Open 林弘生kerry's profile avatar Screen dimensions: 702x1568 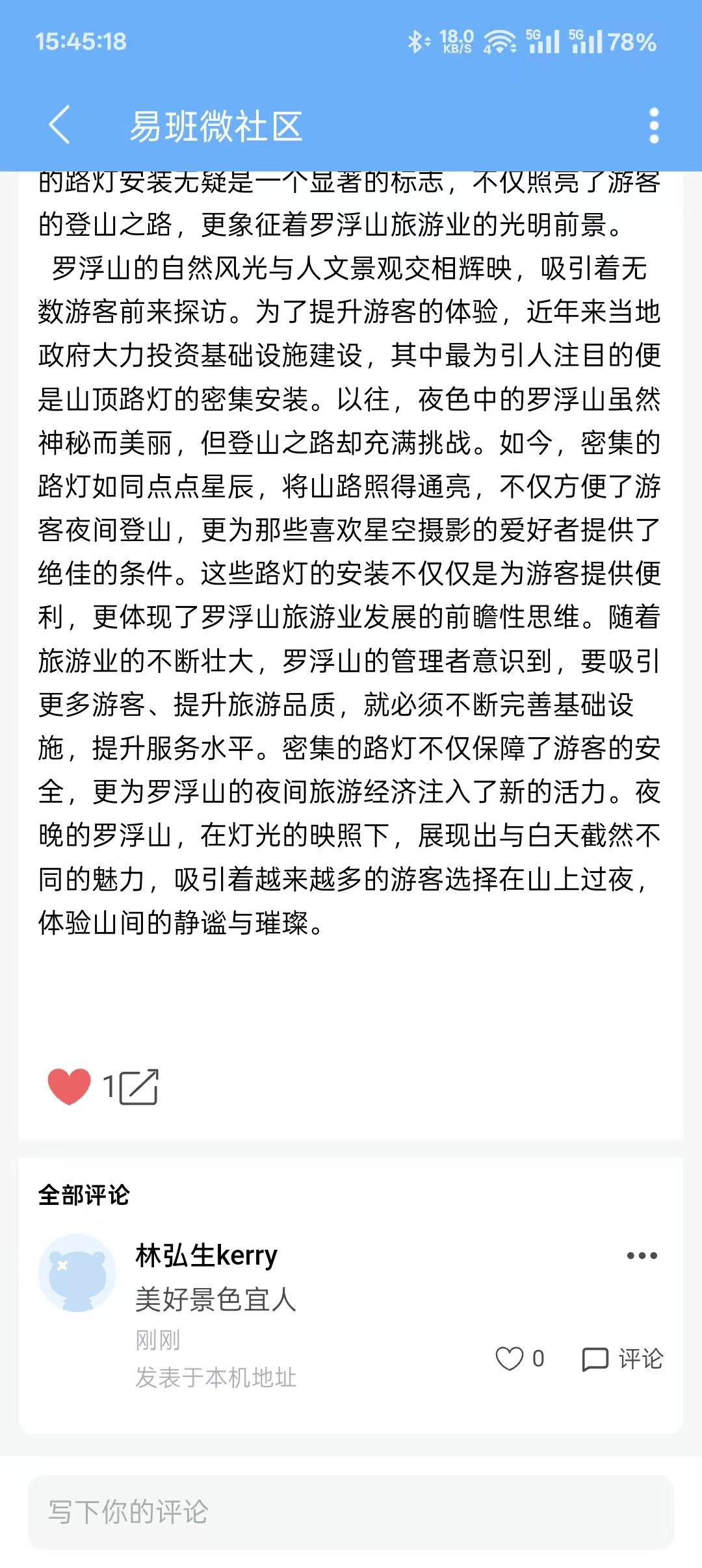pyautogui.click(x=77, y=1273)
